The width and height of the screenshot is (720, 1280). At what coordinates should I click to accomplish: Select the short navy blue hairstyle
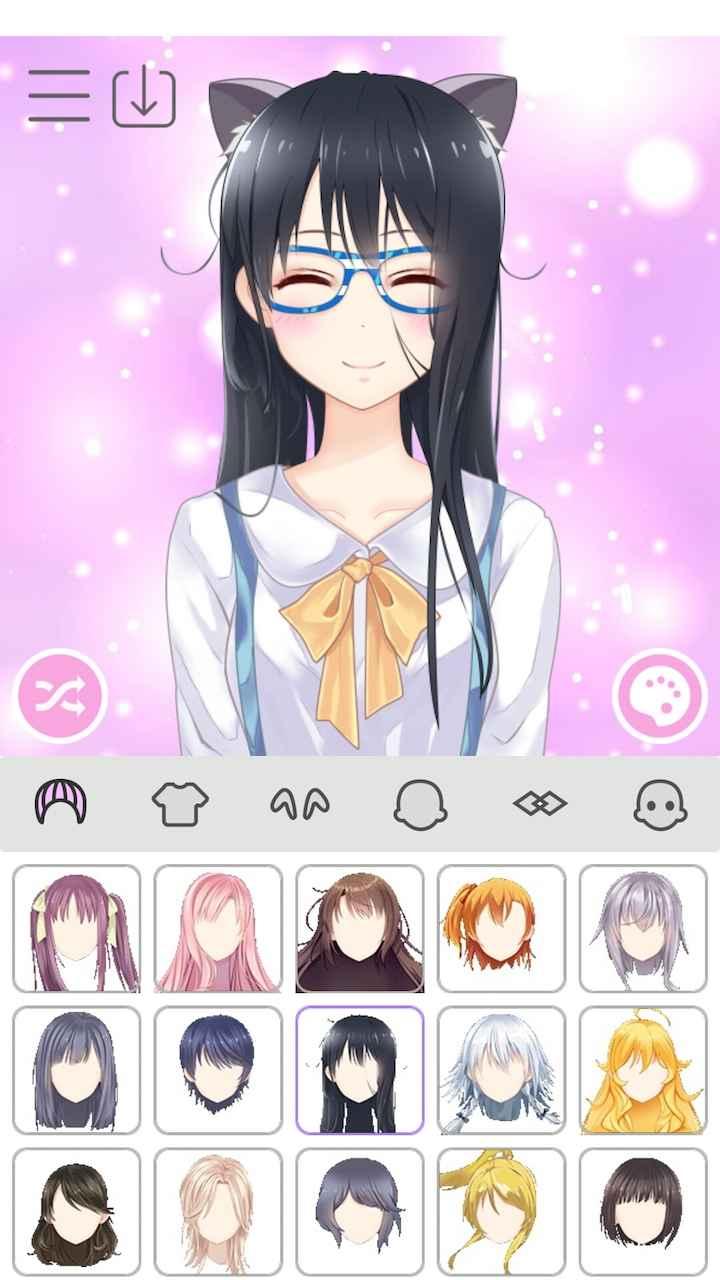click(x=218, y=1070)
